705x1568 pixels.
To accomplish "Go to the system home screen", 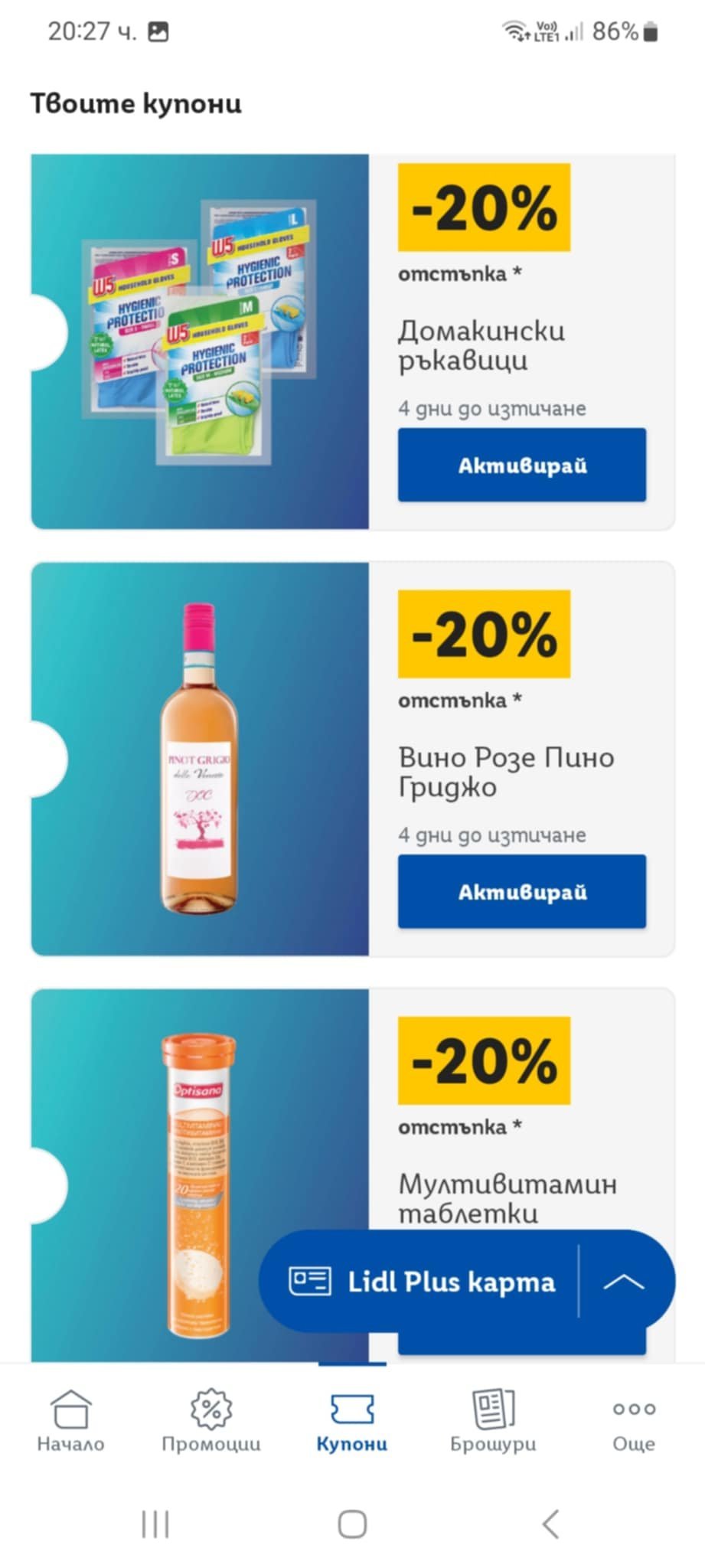I will (352, 1524).
